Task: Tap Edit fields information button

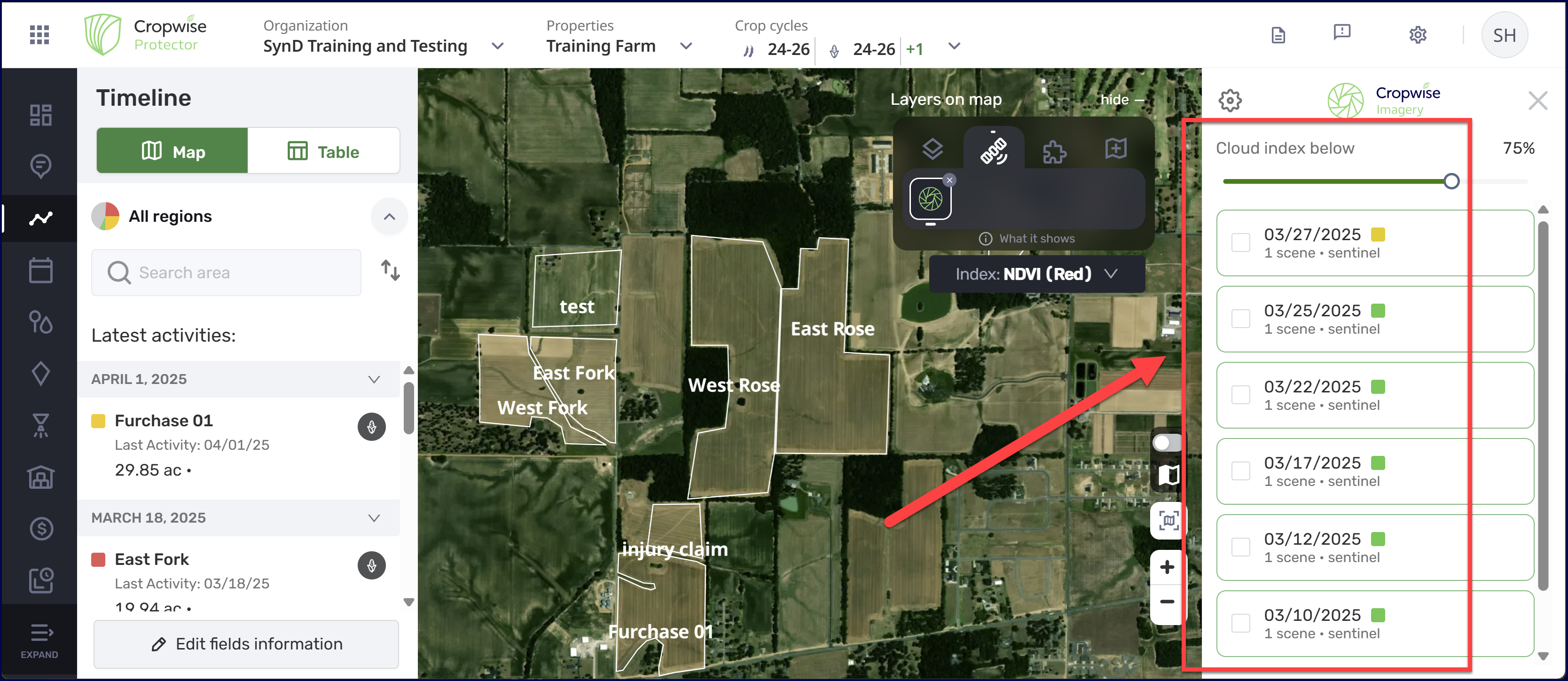Action: click(246, 644)
